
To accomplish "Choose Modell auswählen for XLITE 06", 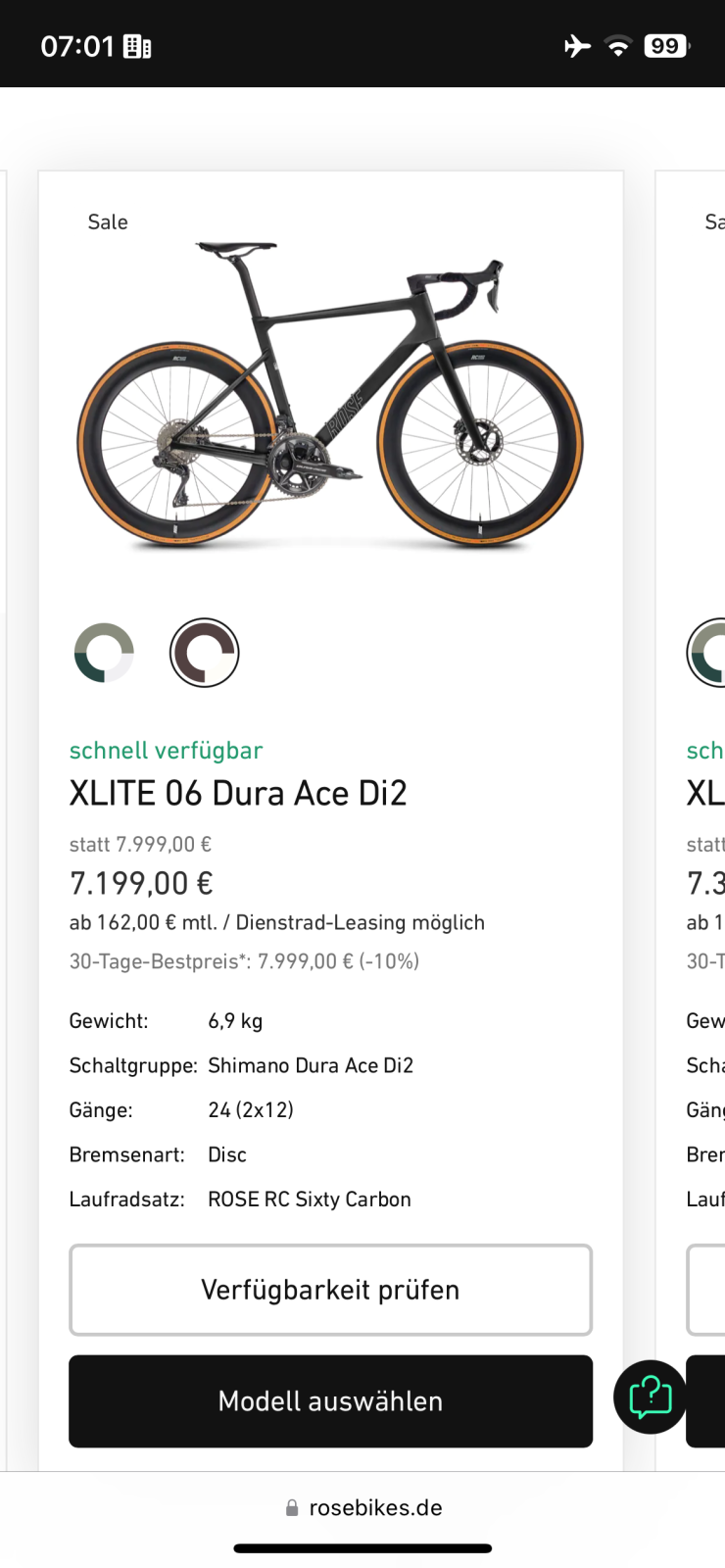I will coord(330,1401).
